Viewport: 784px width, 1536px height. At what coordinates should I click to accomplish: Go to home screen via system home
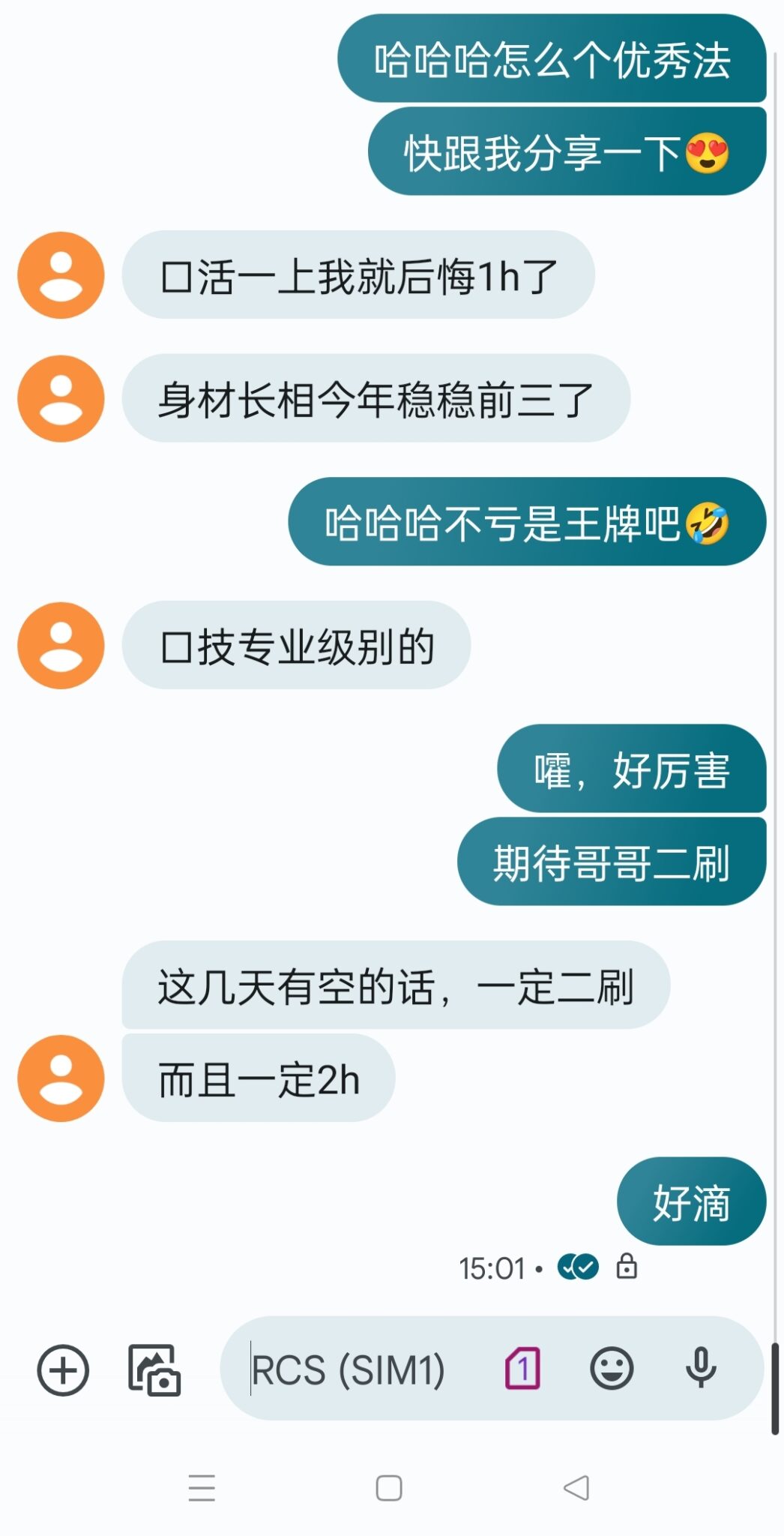388,1487
